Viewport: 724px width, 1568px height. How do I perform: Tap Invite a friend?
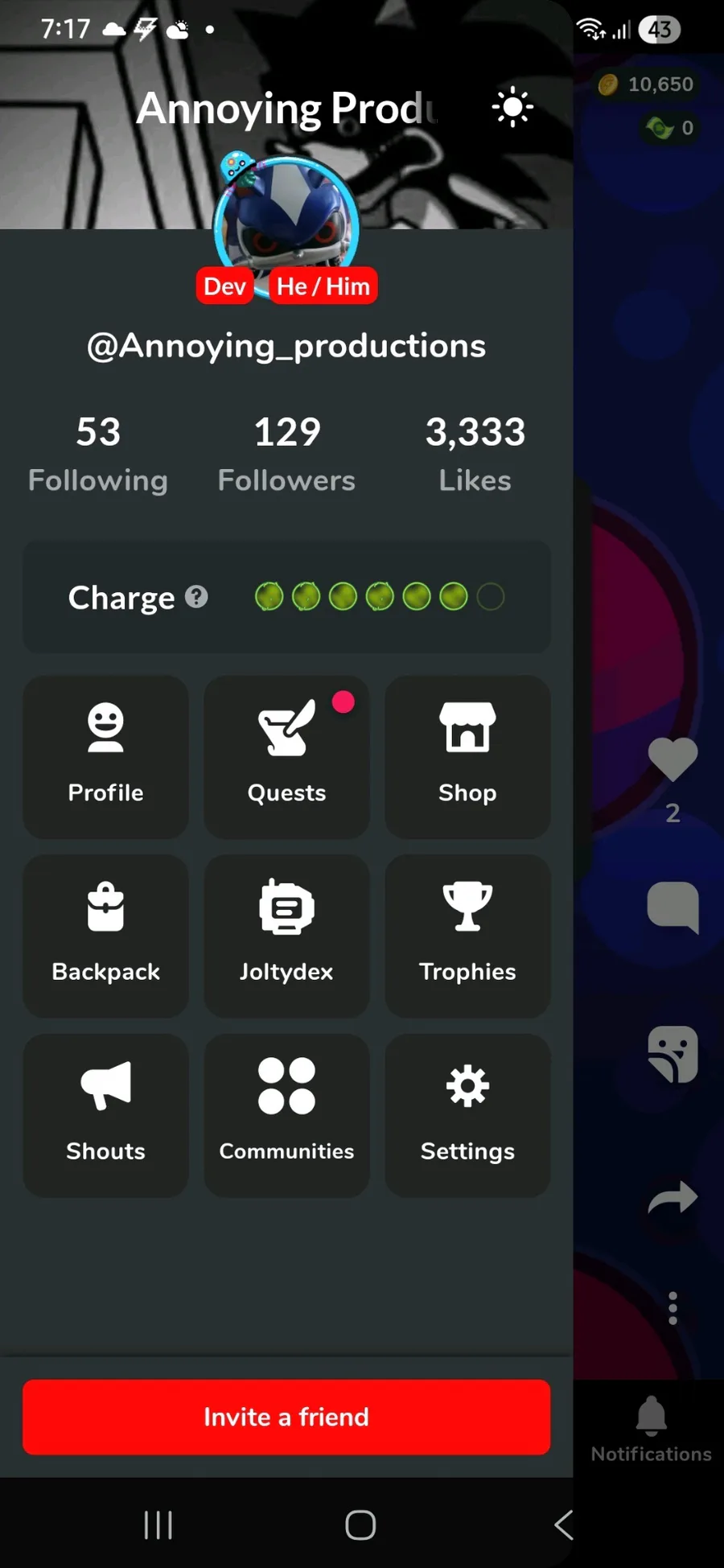(286, 1417)
